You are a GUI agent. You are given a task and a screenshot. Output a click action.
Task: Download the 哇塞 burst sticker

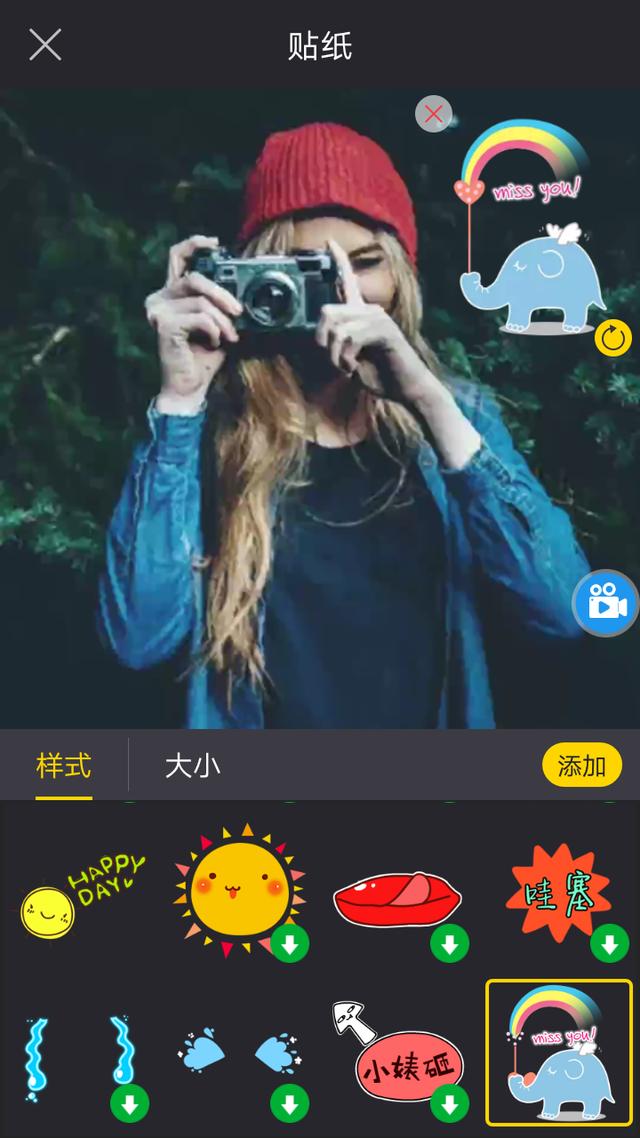coord(609,943)
